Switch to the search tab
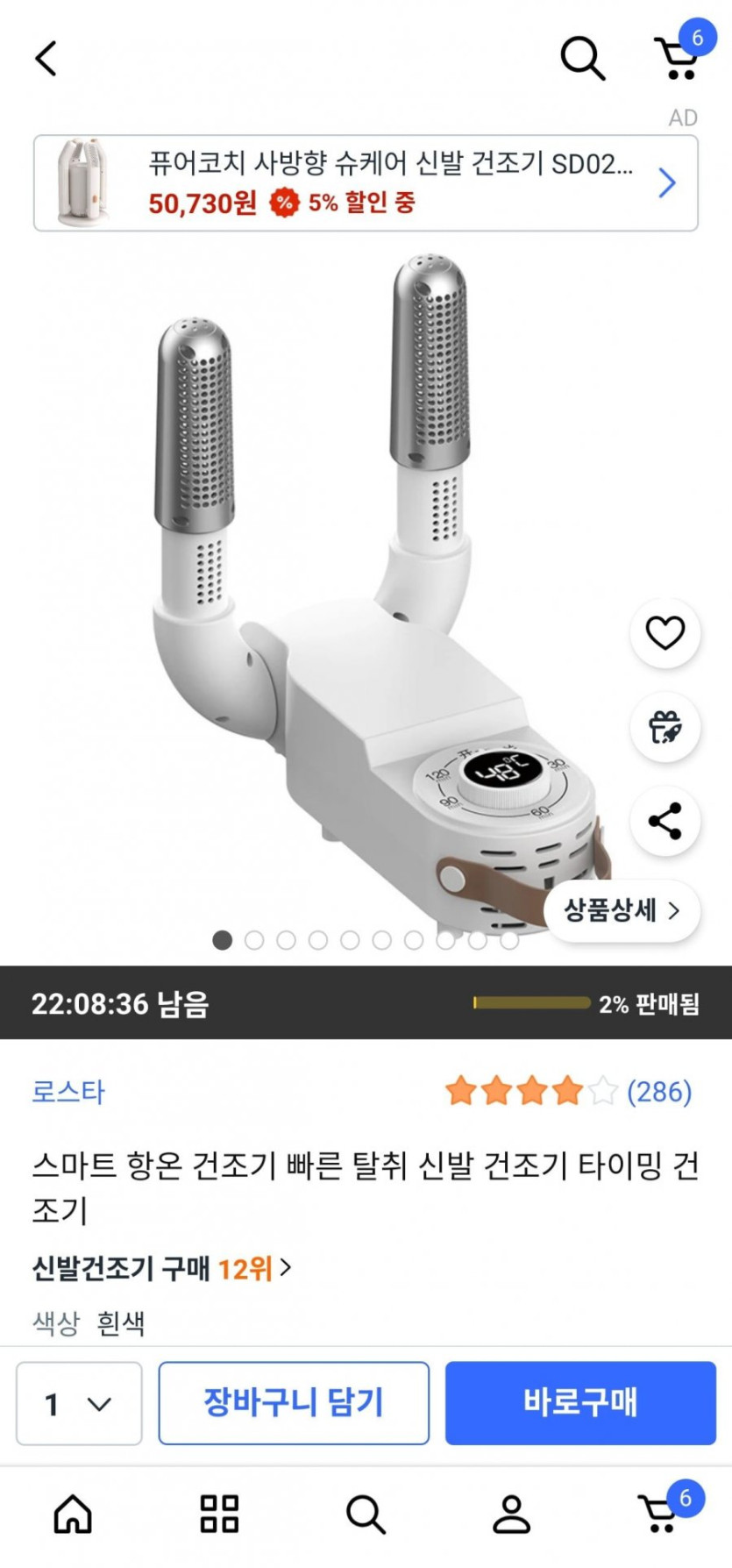Screen dimensions: 732x1568 366,1515
